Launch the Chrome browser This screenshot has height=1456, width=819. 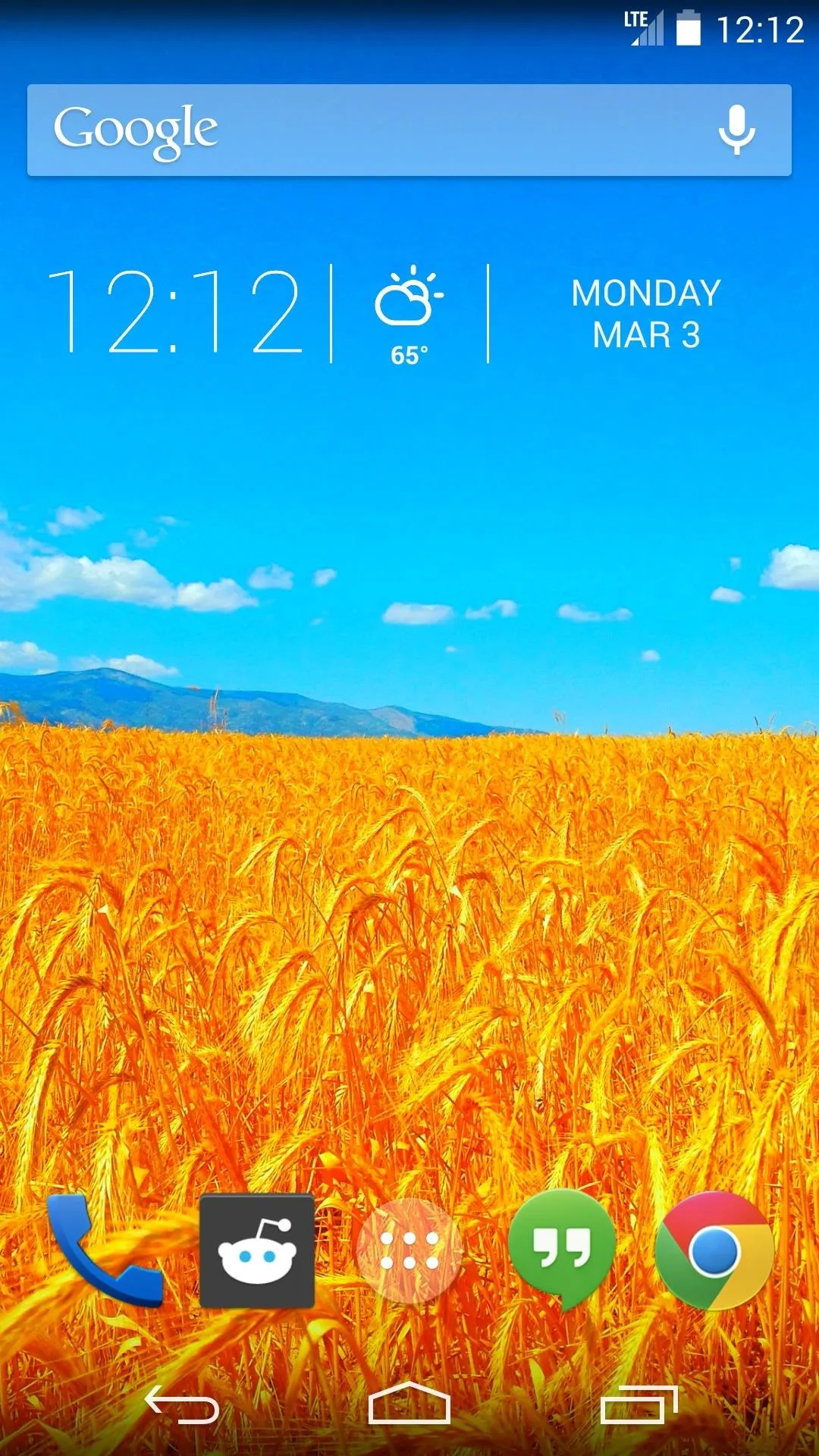coord(714,1250)
